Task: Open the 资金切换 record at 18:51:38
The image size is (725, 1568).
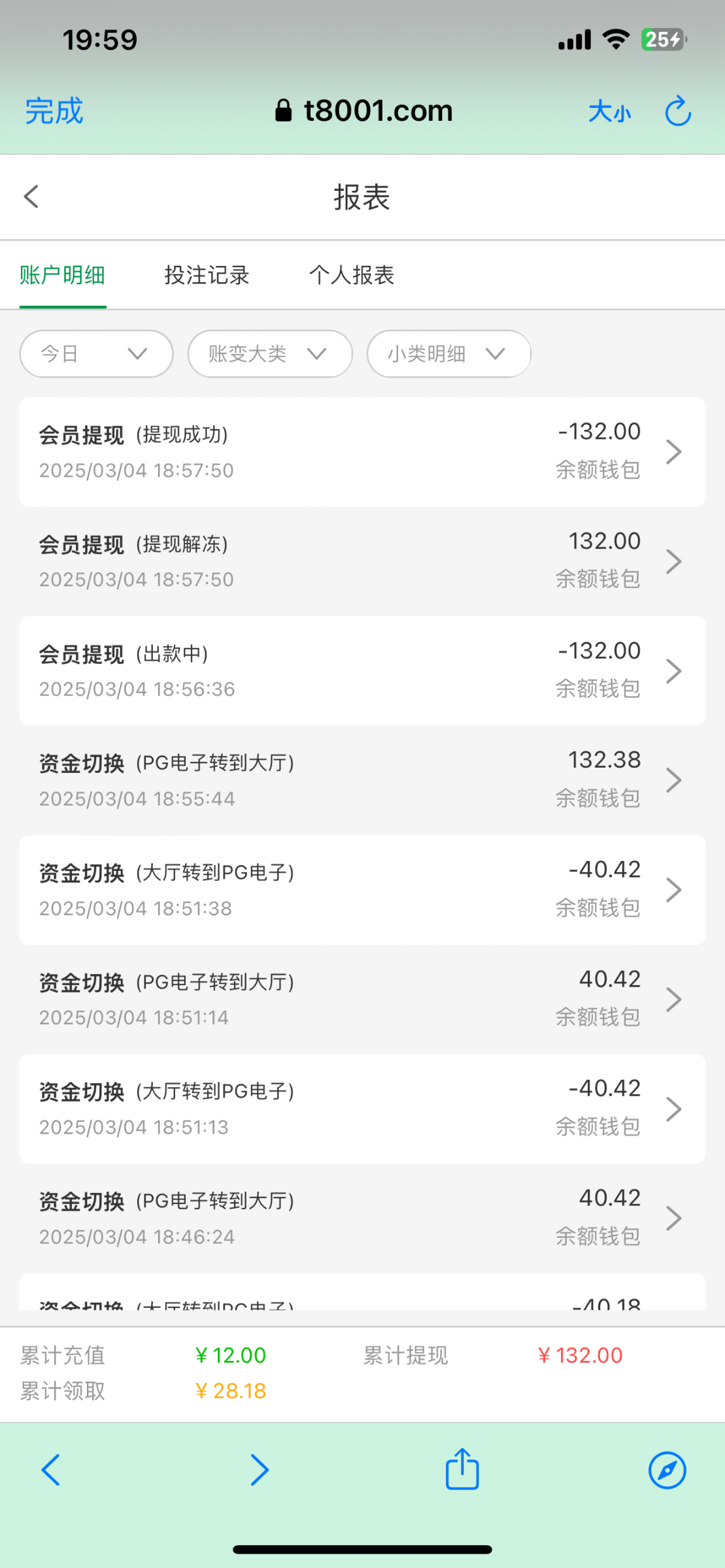Action: pos(362,890)
